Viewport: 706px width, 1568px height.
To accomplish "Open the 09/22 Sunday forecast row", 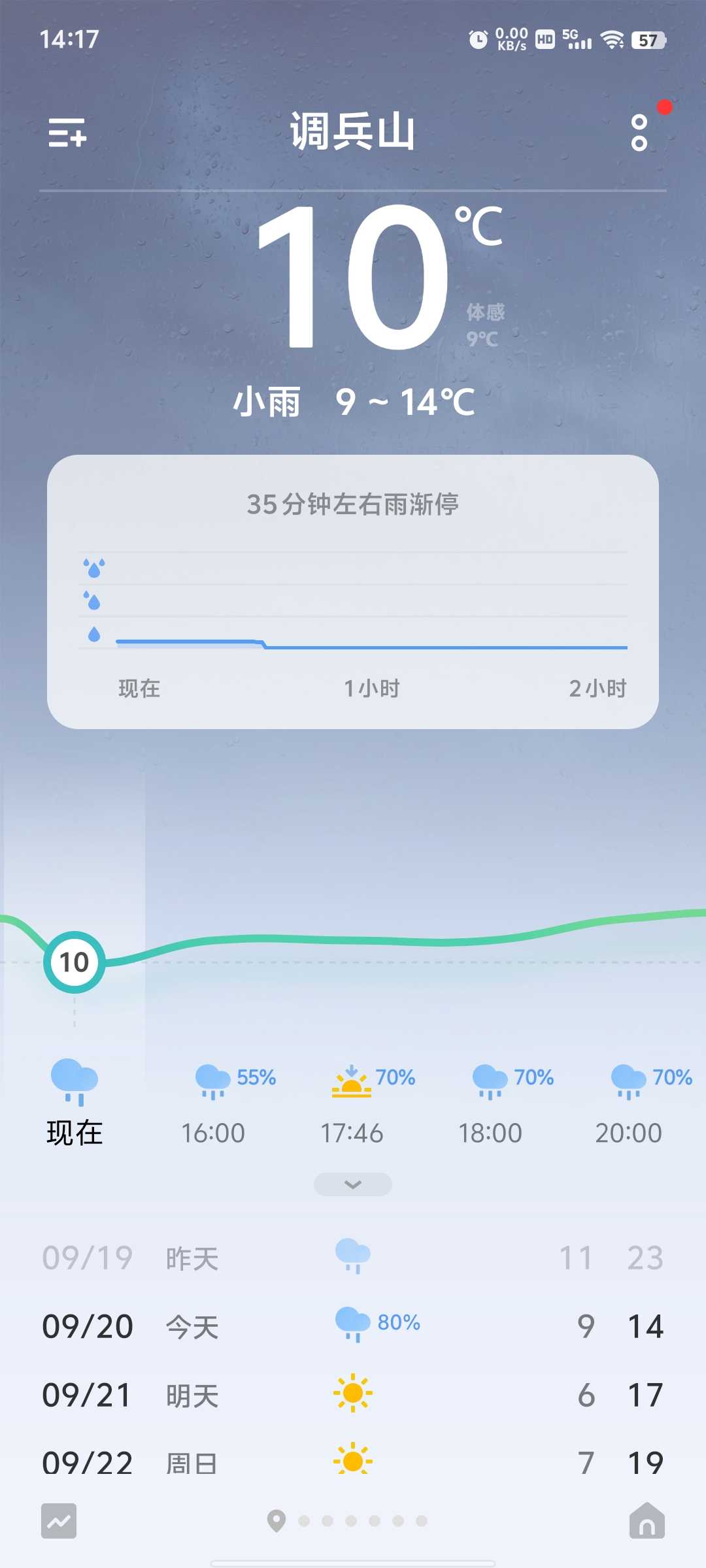I will 353,1463.
